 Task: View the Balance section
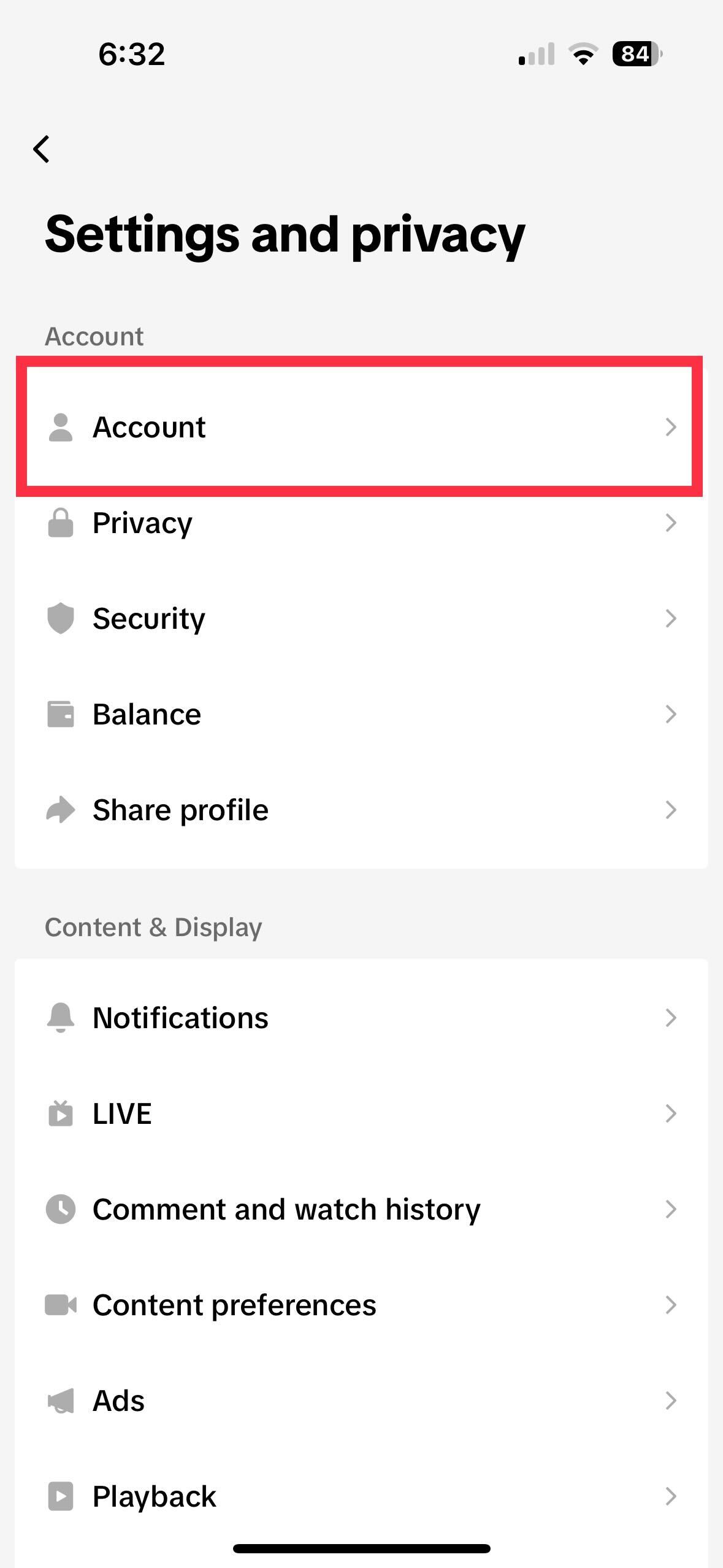[361, 714]
